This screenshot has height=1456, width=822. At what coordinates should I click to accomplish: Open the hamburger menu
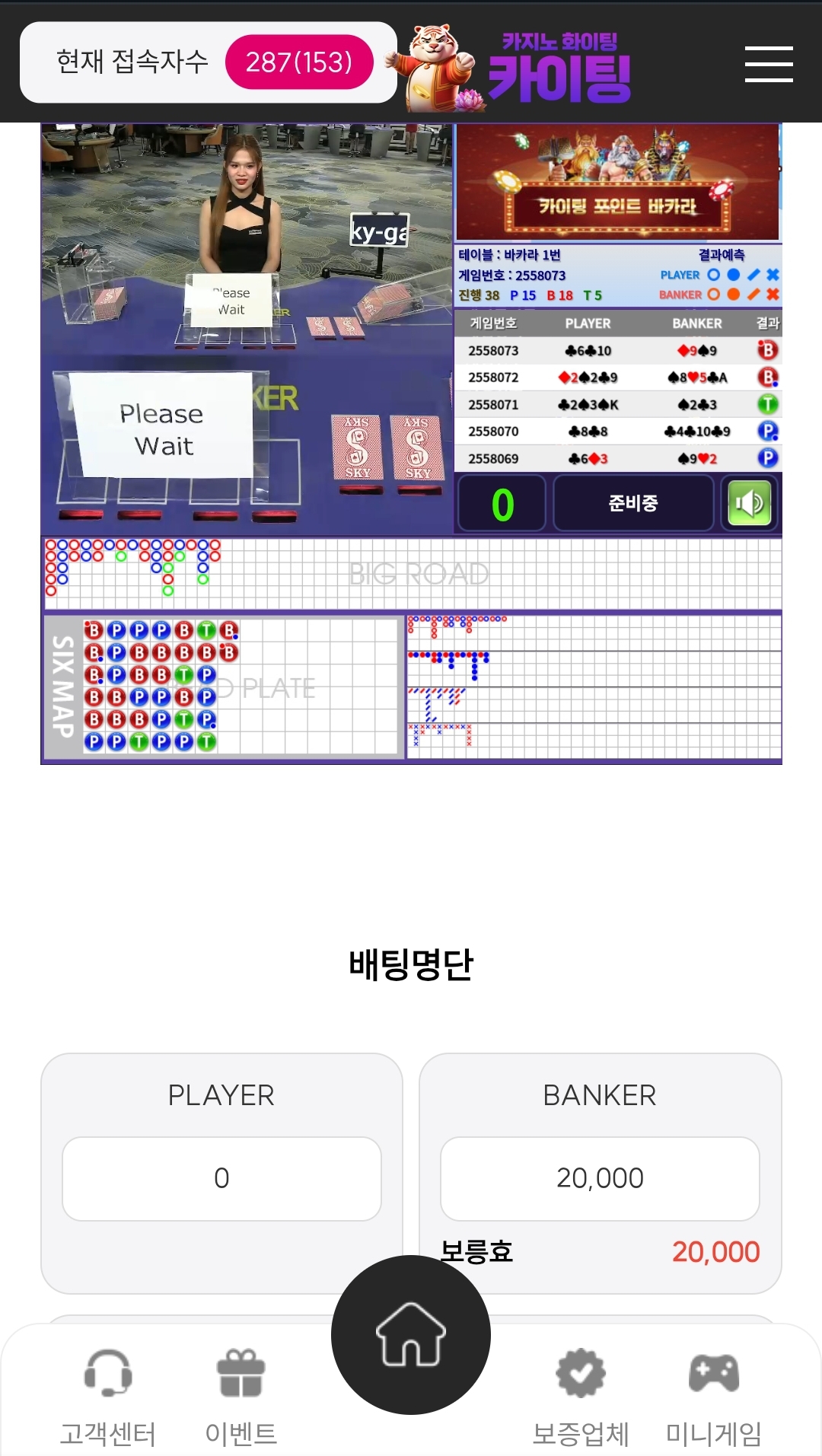[x=769, y=63]
